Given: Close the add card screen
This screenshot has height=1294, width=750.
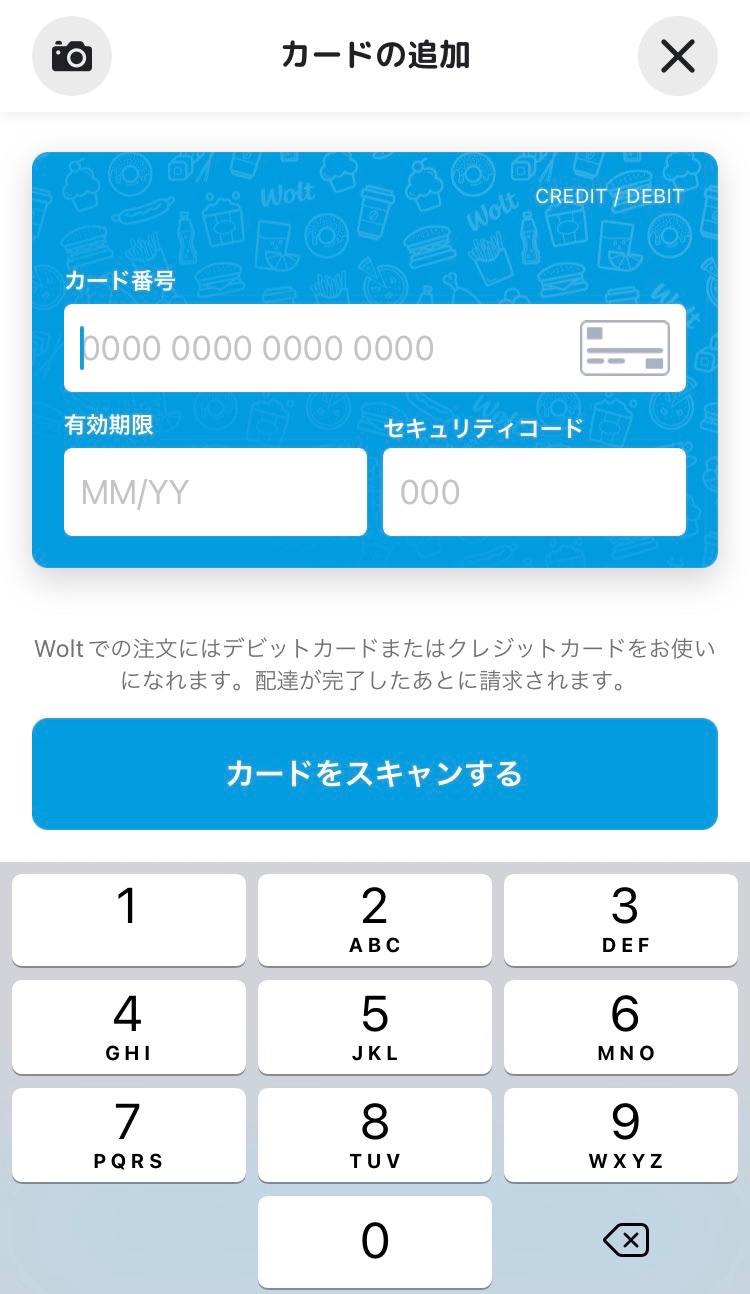Looking at the screenshot, I should pos(678,56).
